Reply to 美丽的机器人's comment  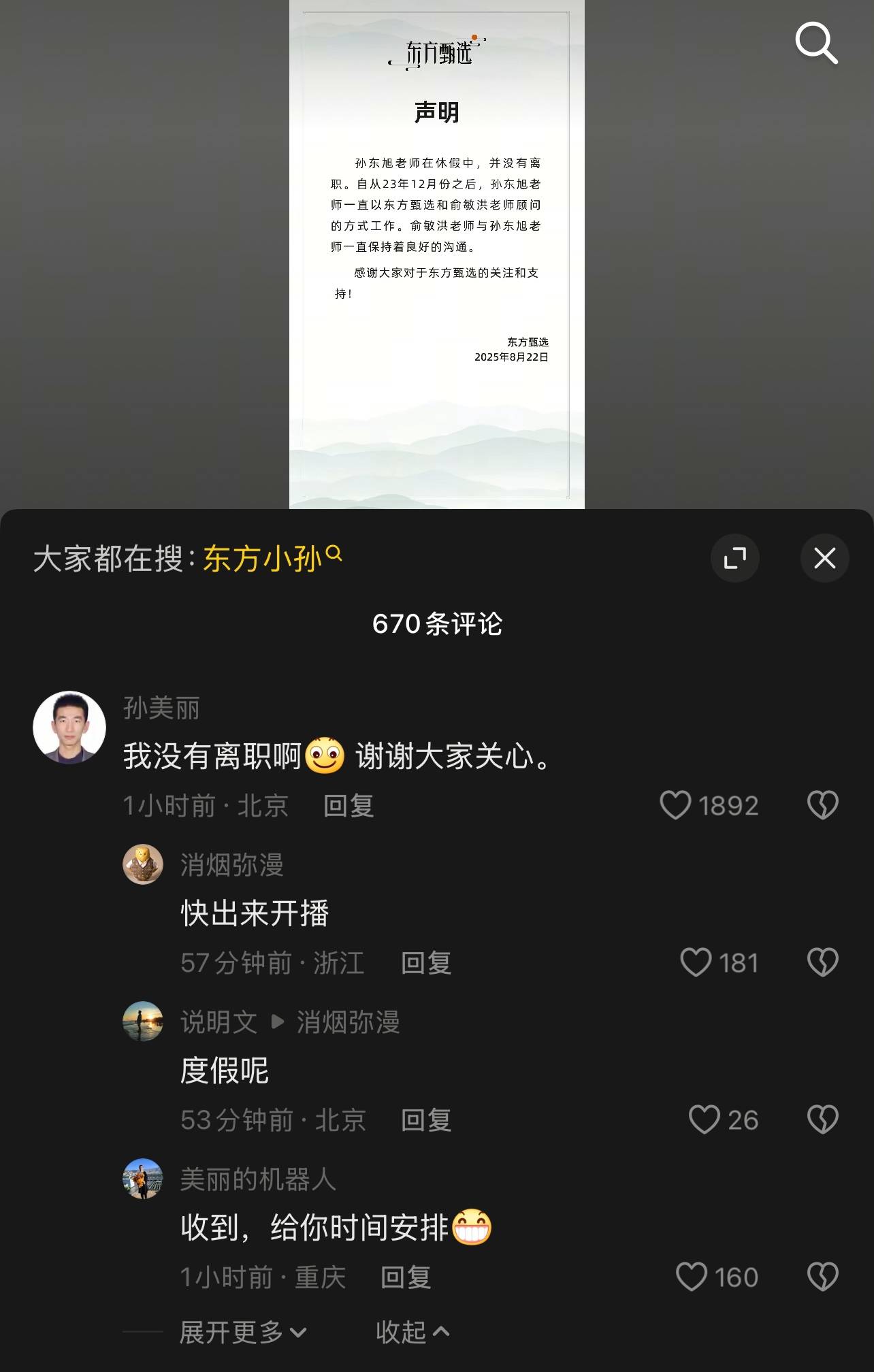pyautogui.click(x=405, y=1277)
